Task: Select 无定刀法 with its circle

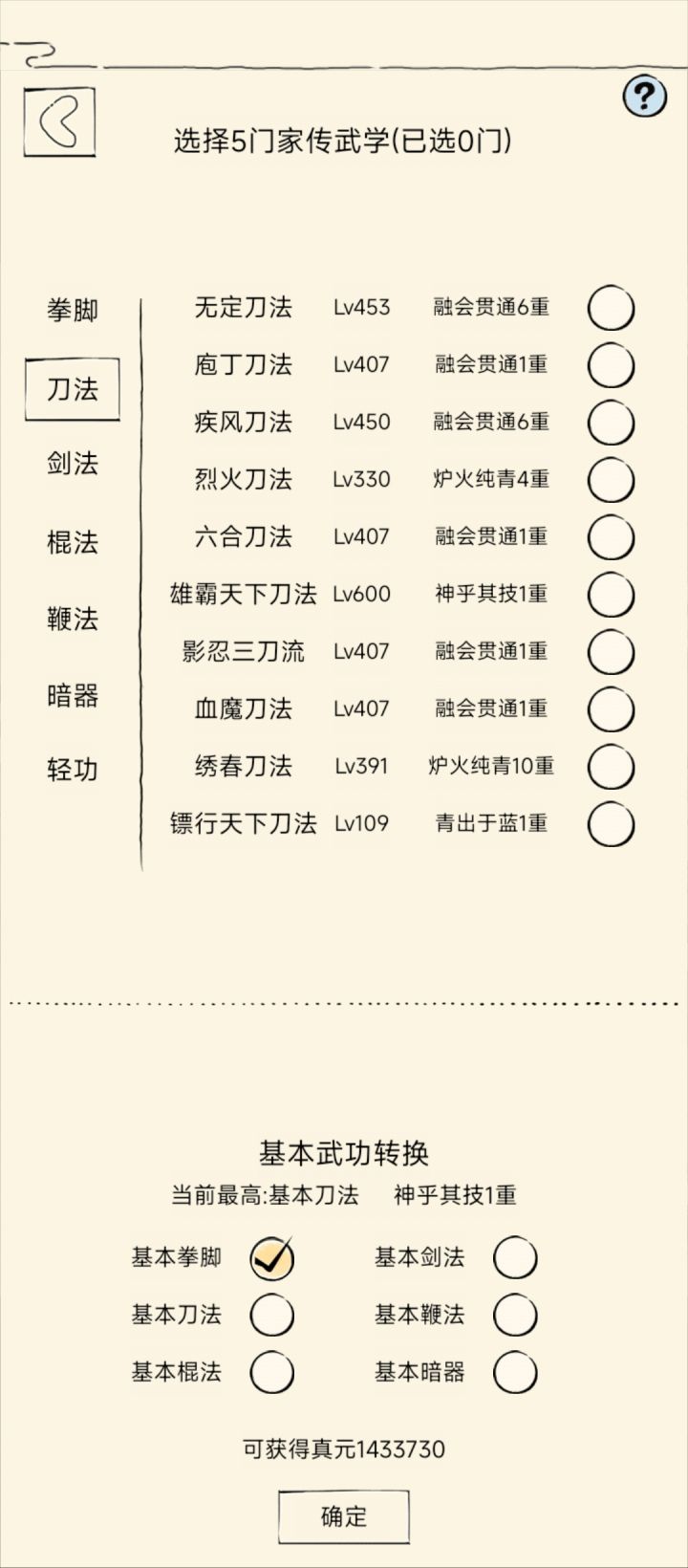Action: 610,308
